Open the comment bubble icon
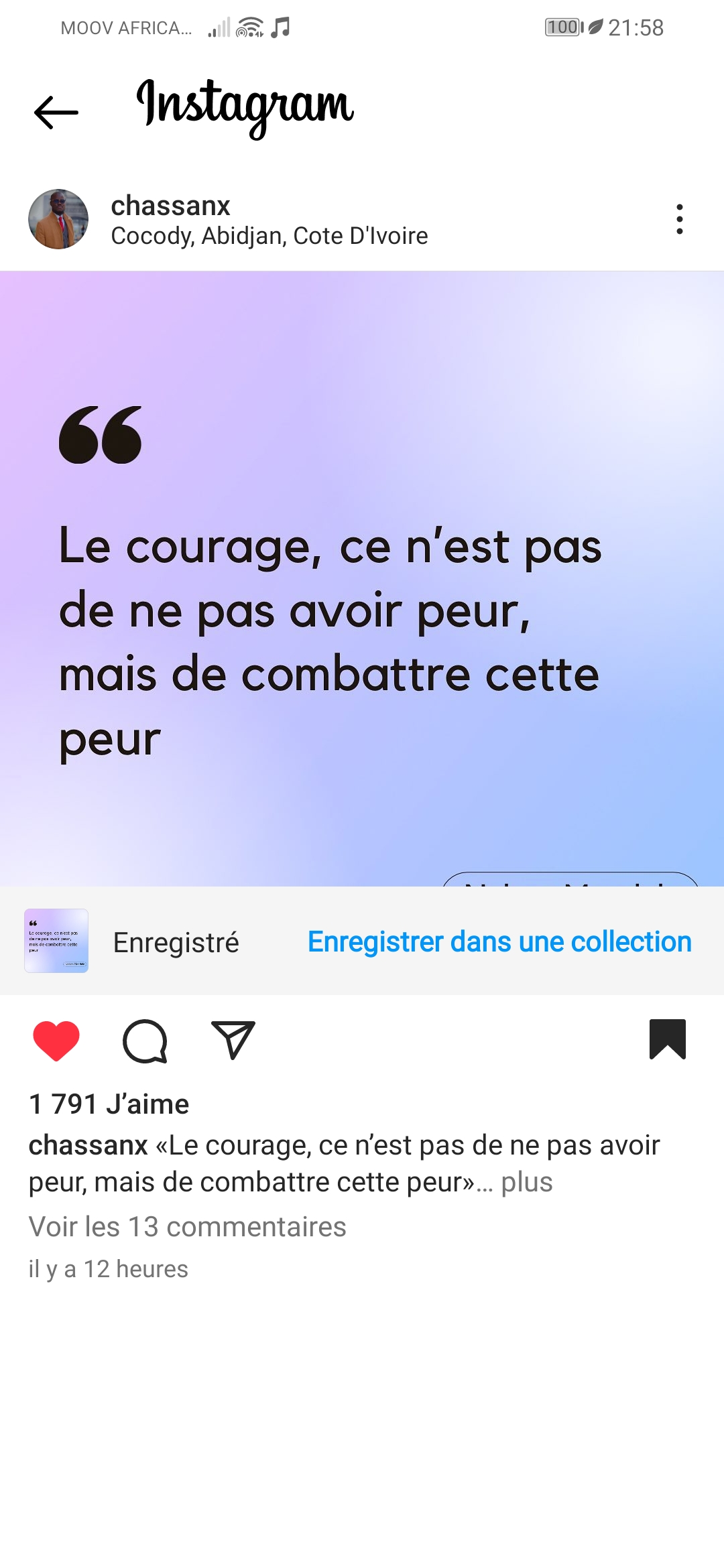 pyautogui.click(x=145, y=1041)
